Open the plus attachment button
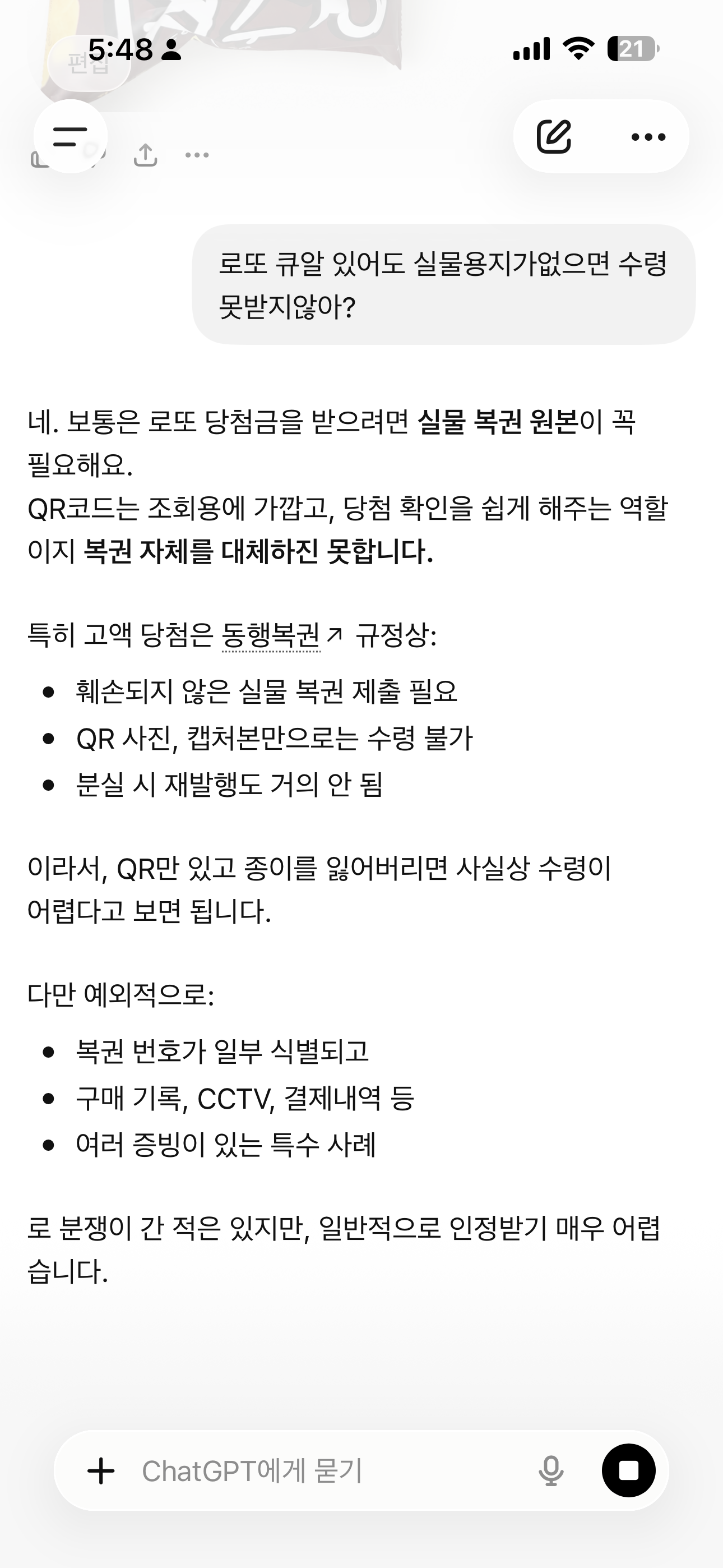Image resolution: width=723 pixels, height=1568 pixels. point(101,1470)
